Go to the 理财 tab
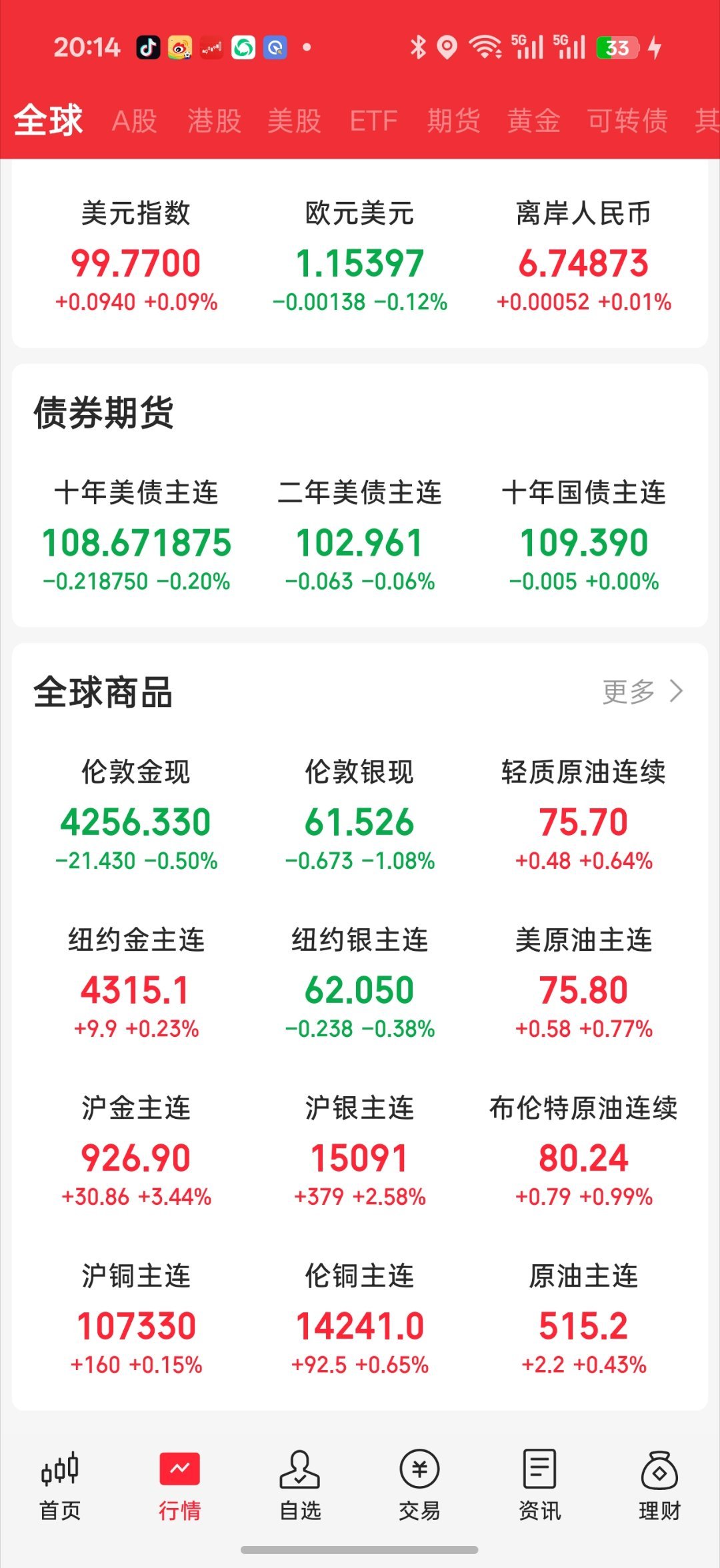Image resolution: width=720 pixels, height=1568 pixels. coord(659,1485)
